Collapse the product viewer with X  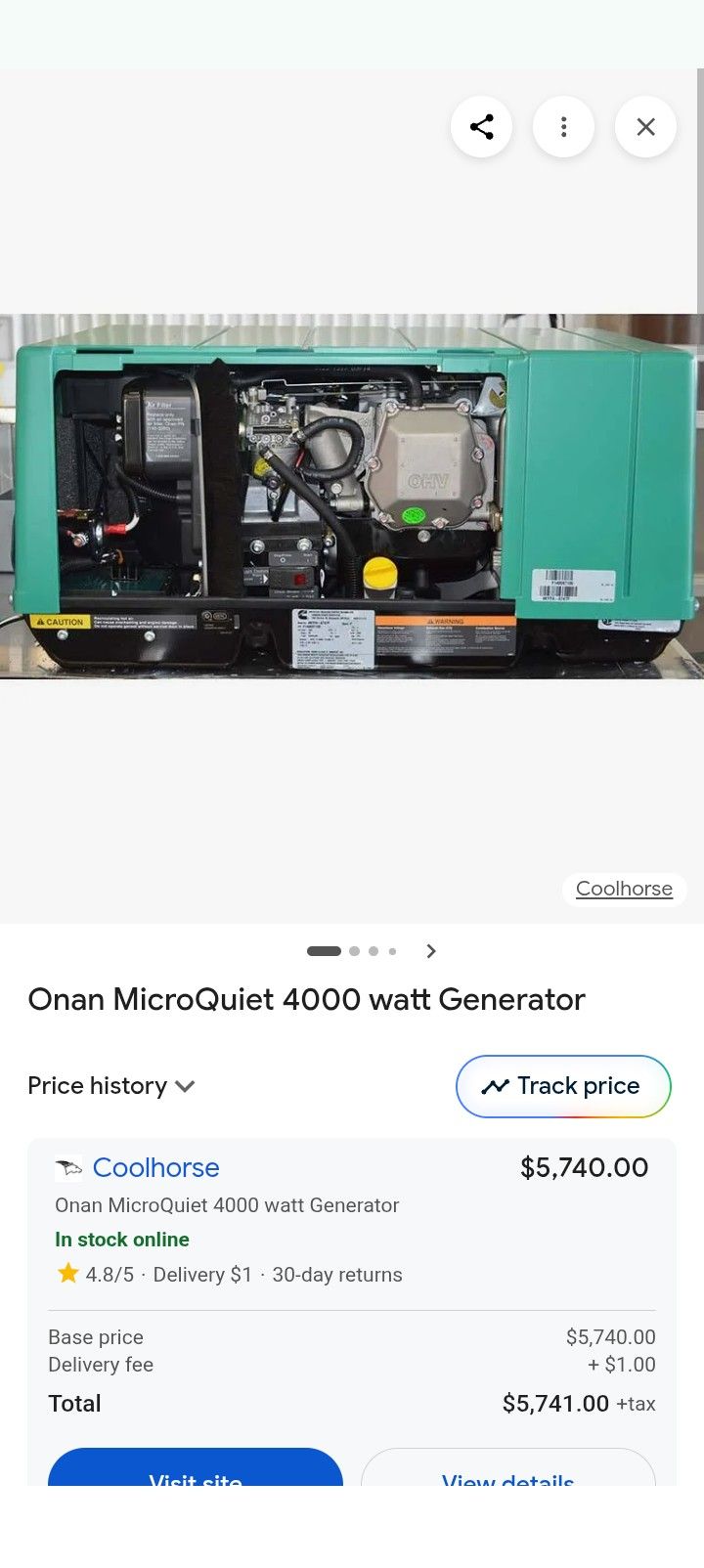point(645,126)
